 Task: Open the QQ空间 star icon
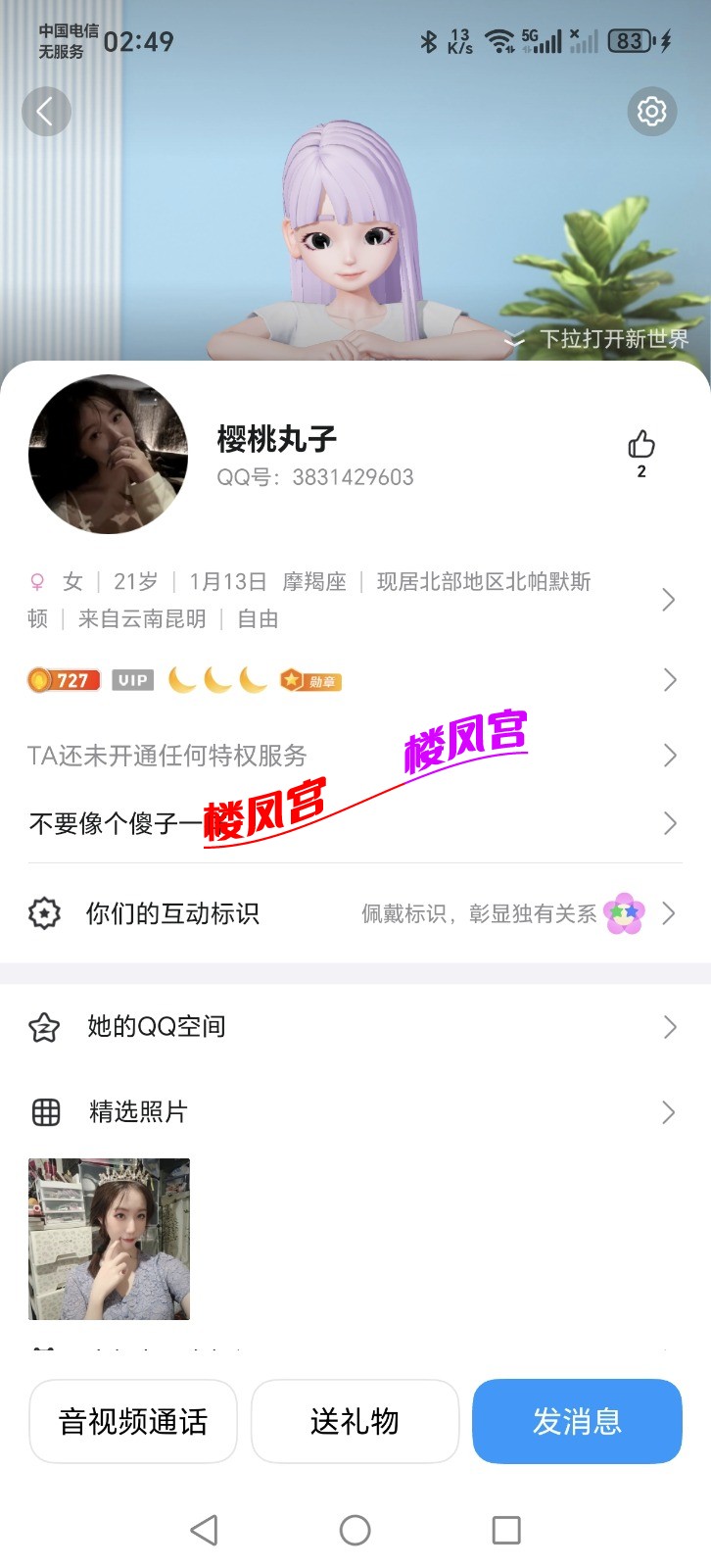[x=44, y=1026]
